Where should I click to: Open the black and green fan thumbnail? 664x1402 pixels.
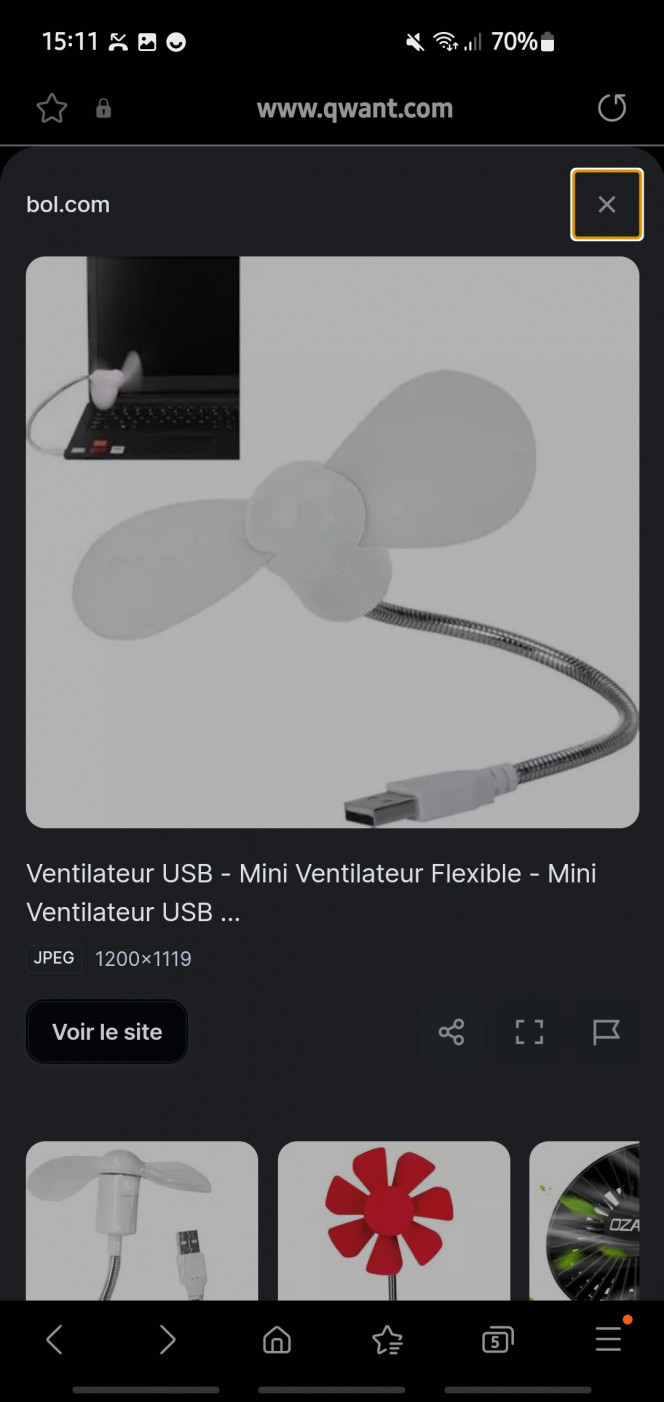pyautogui.click(x=584, y=1220)
